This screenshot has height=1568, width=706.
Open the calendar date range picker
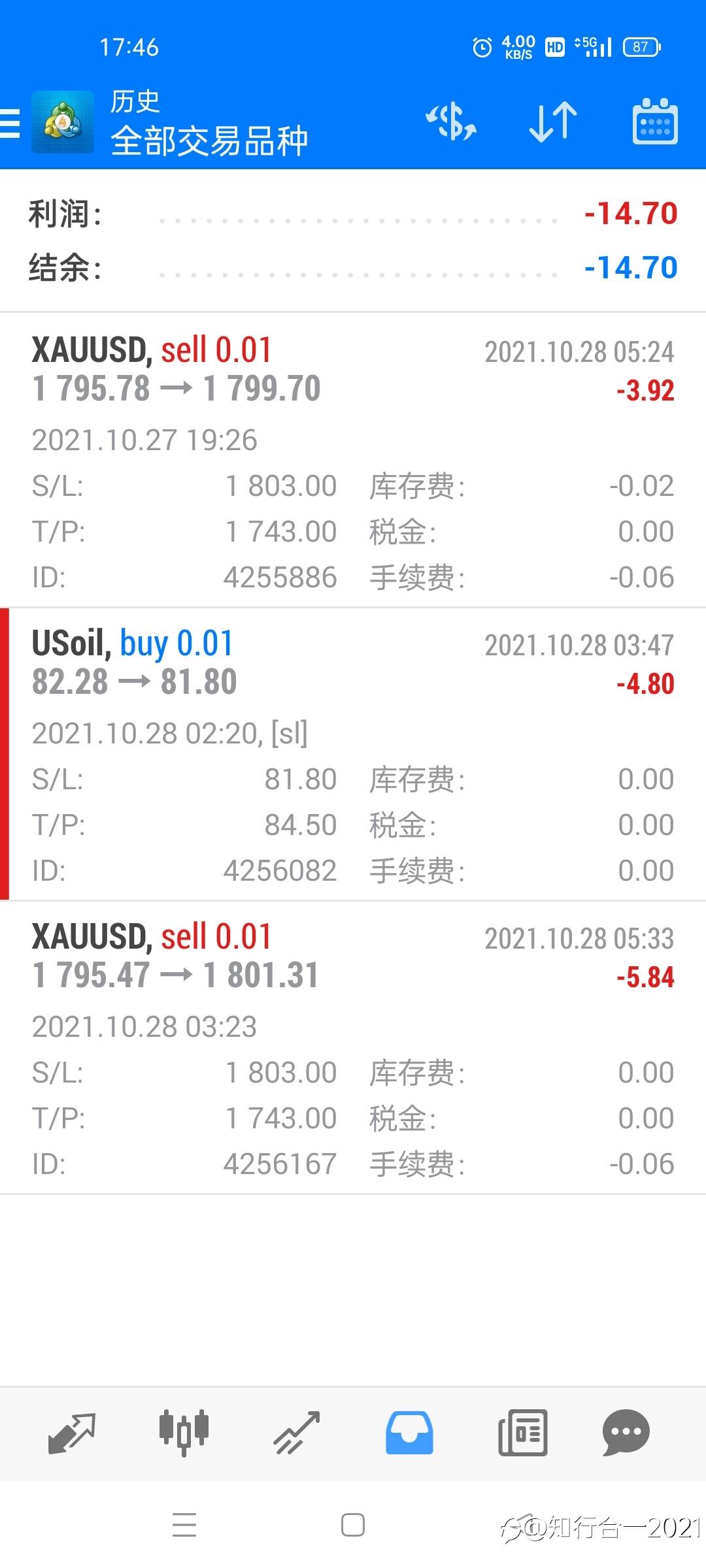point(655,122)
